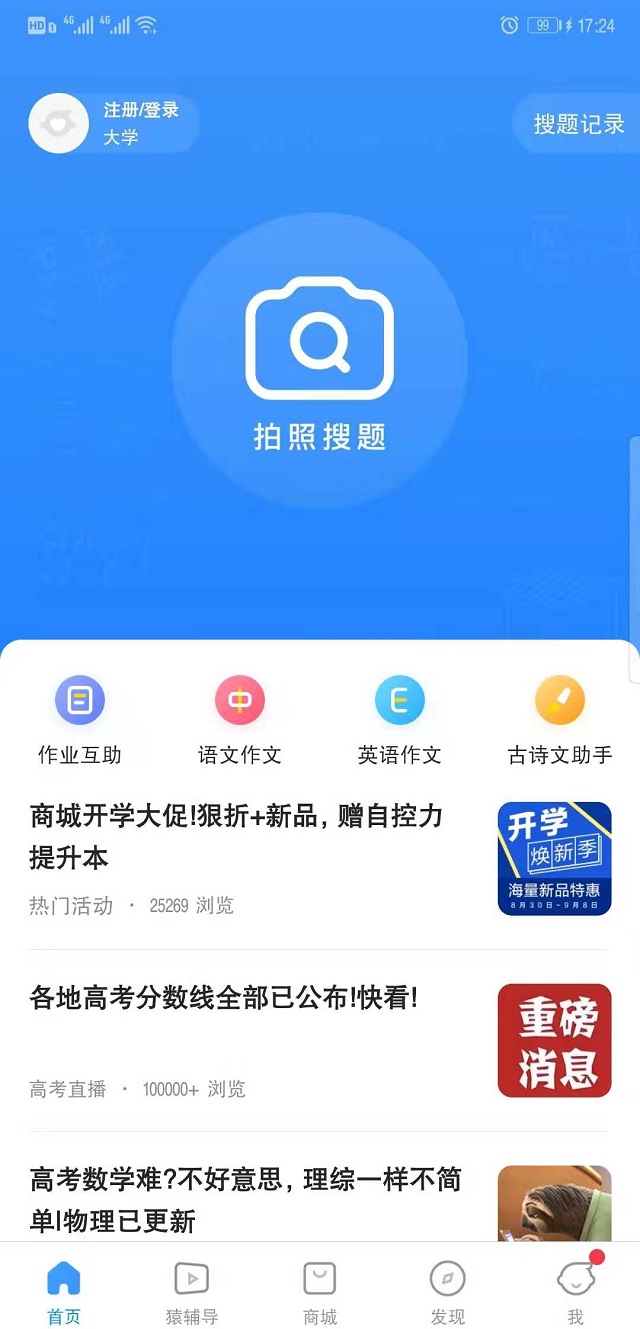
Task: Switch to the 发现 tab
Action: pyautogui.click(x=448, y=1290)
